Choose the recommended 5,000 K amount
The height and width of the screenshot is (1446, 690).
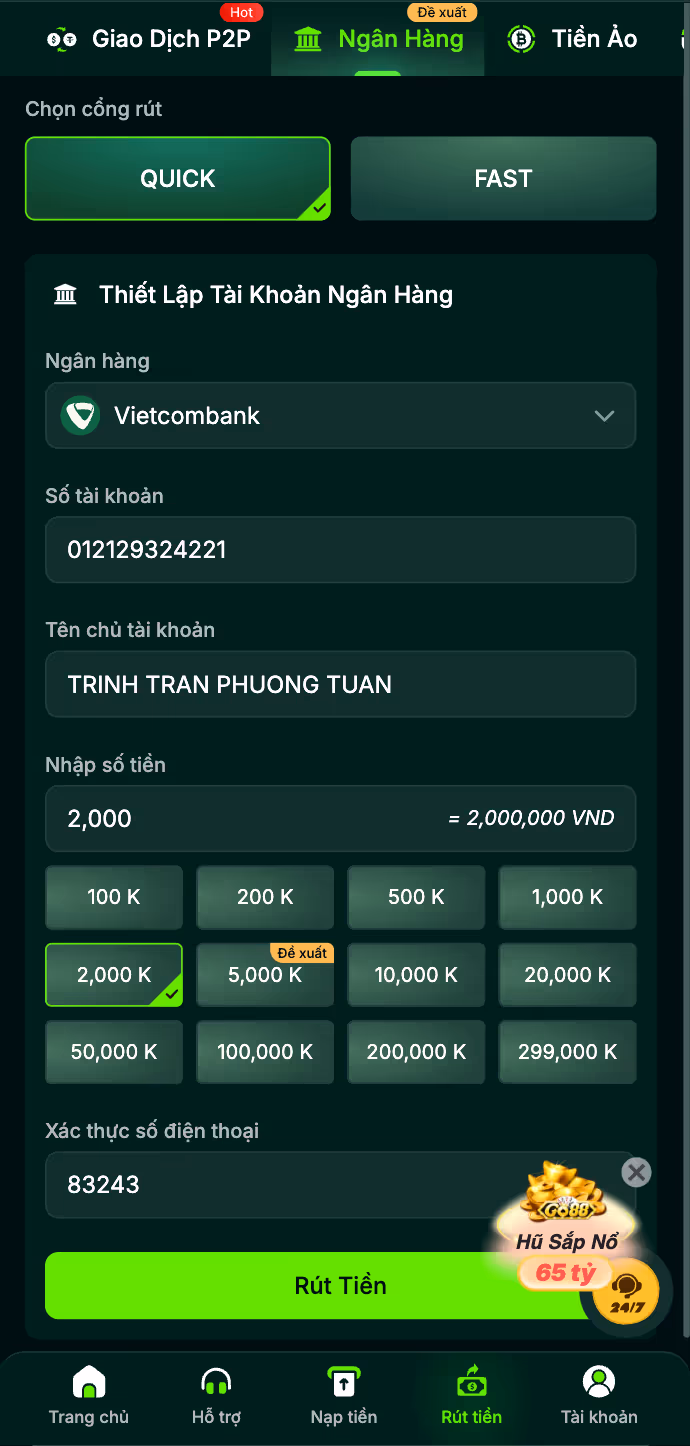pyautogui.click(x=265, y=975)
